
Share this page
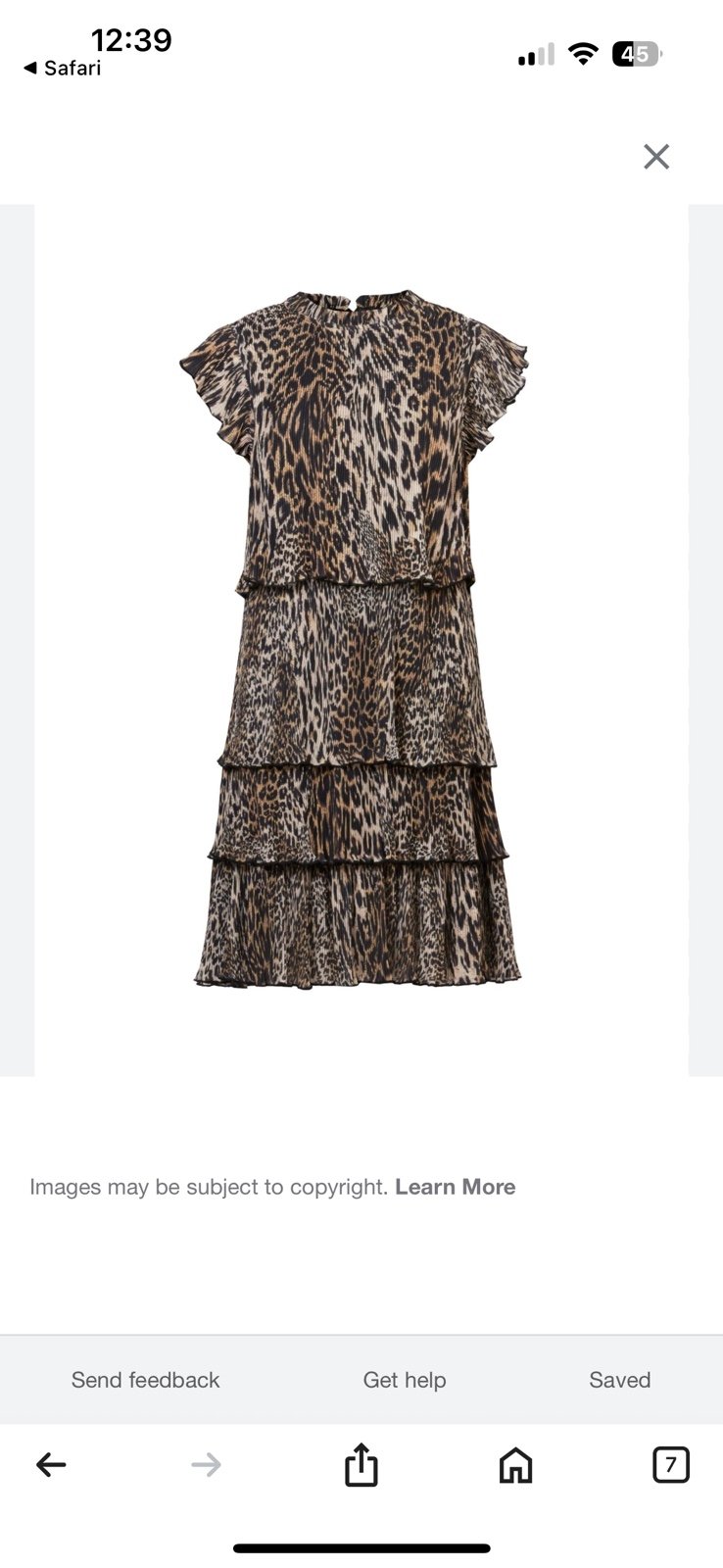[361, 1464]
